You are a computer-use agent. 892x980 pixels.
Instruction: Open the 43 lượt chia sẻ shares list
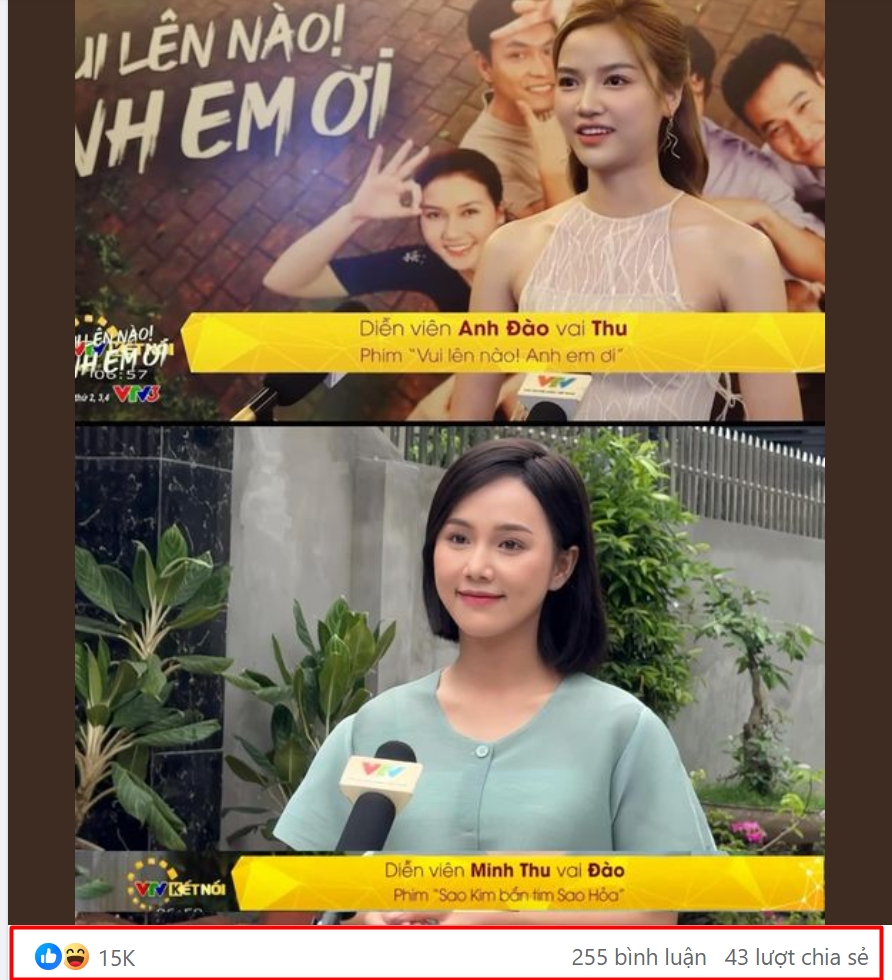click(x=796, y=957)
